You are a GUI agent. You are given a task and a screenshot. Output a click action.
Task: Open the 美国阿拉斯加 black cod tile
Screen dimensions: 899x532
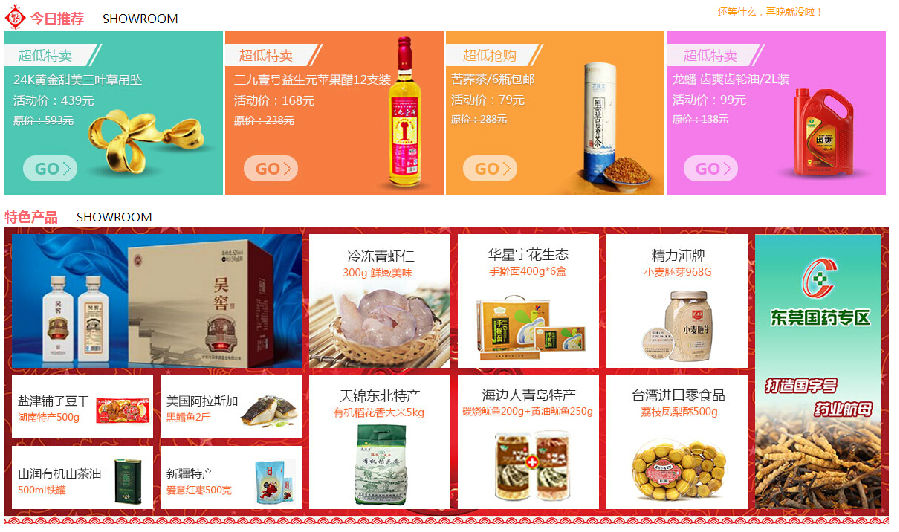click(x=230, y=407)
